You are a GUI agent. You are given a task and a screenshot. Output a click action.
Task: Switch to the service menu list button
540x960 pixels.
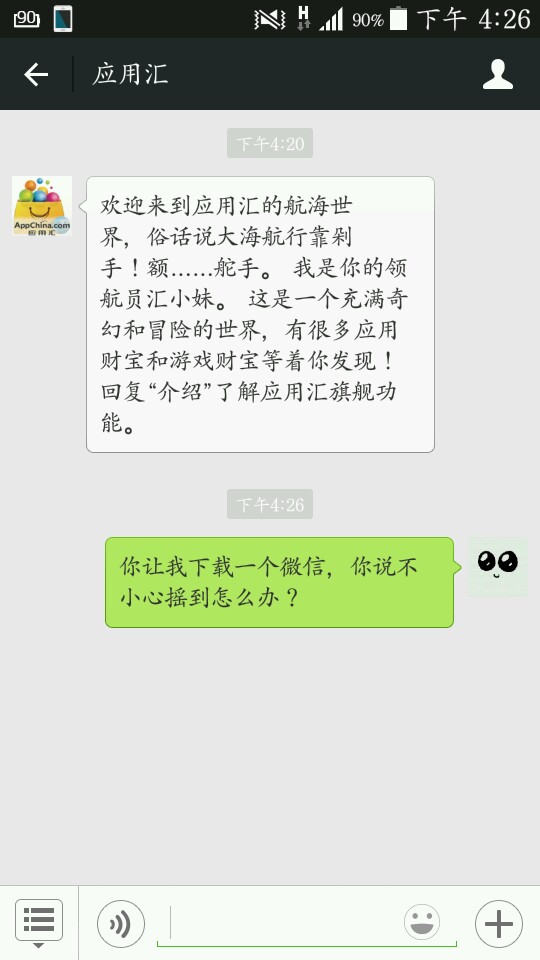click(x=39, y=921)
